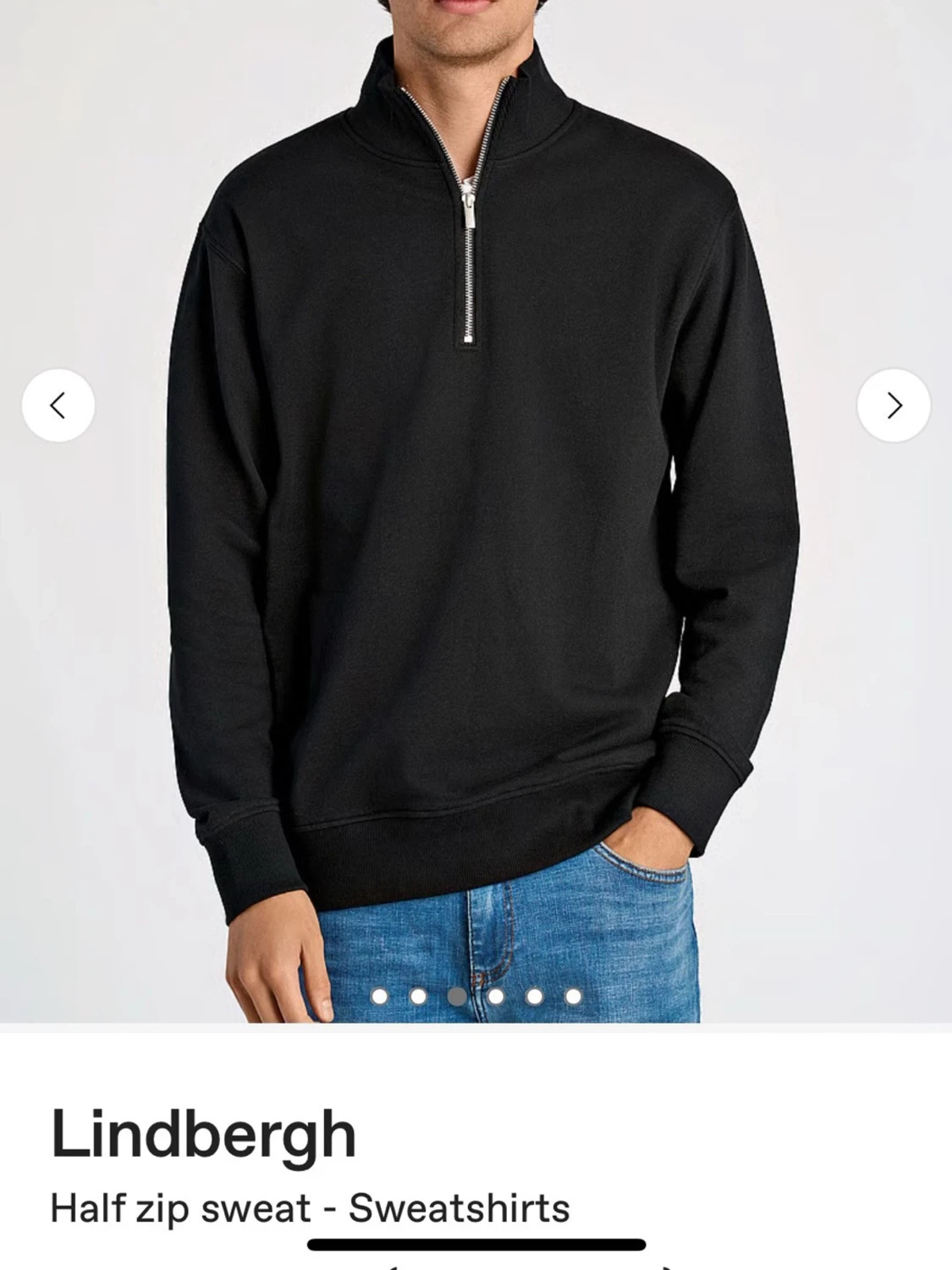Collapse back one slide with the left arrow
The height and width of the screenshot is (1270, 952).
[x=58, y=405]
